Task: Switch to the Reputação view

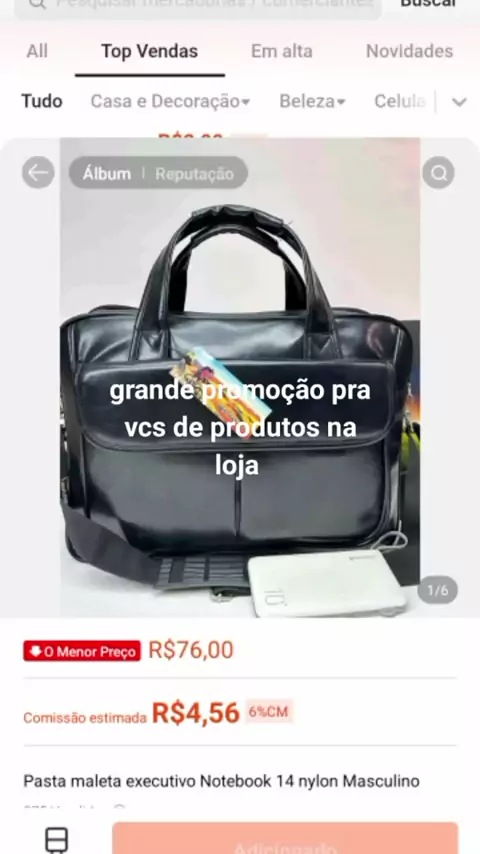Action: 195,174
